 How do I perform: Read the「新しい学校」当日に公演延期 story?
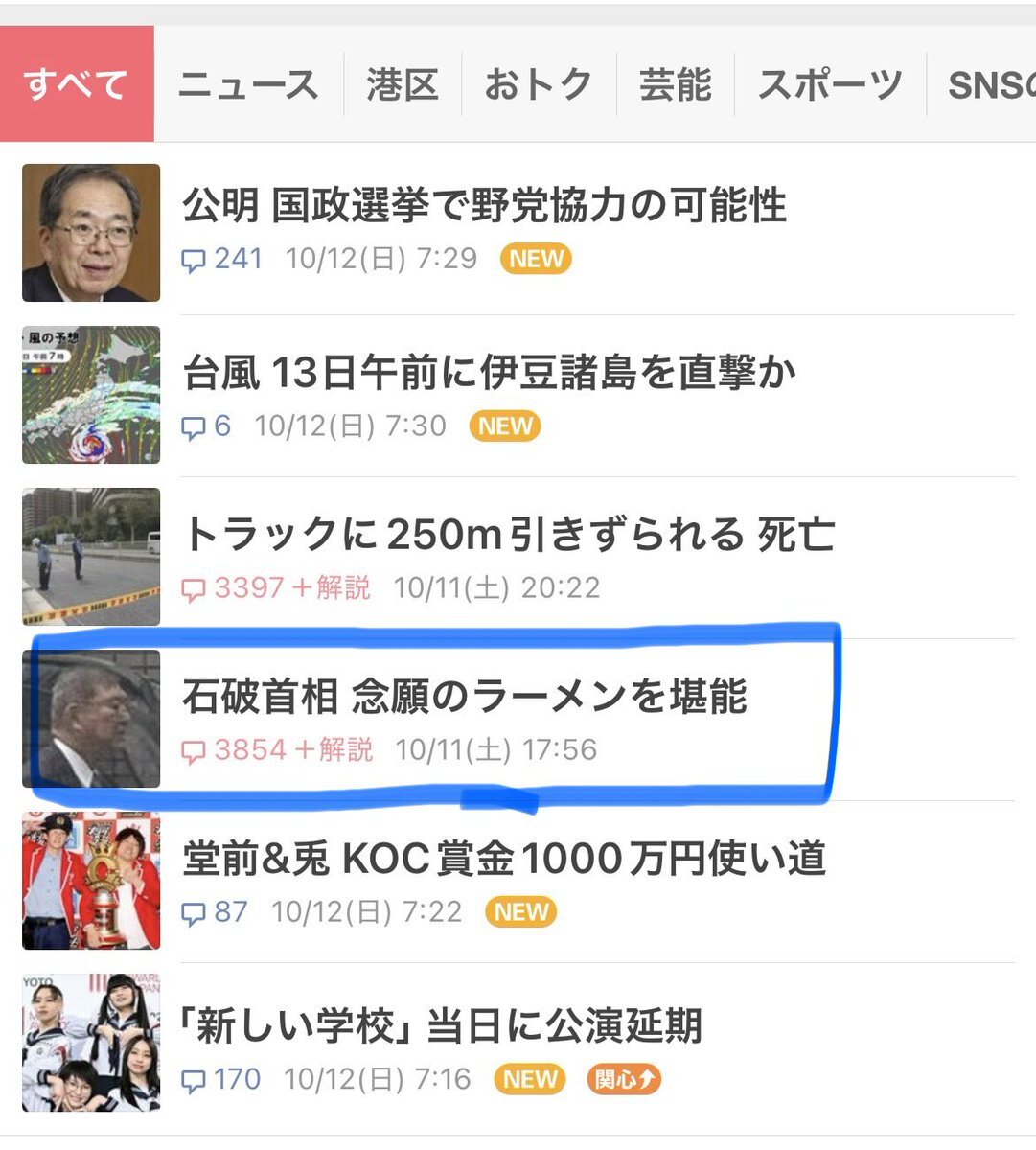tap(442, 1025)
